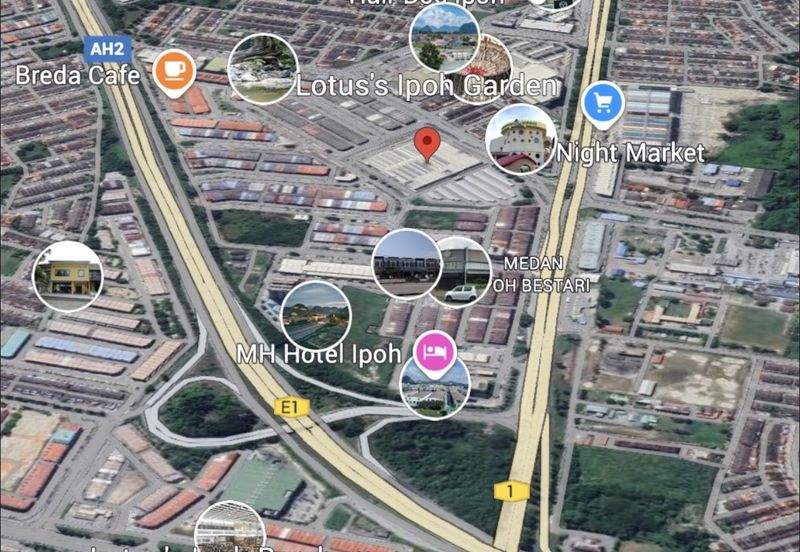This screenshot has width=800, height=552.
Task: Open Lotus's Ipoh Garden place label
Action: 426,86
